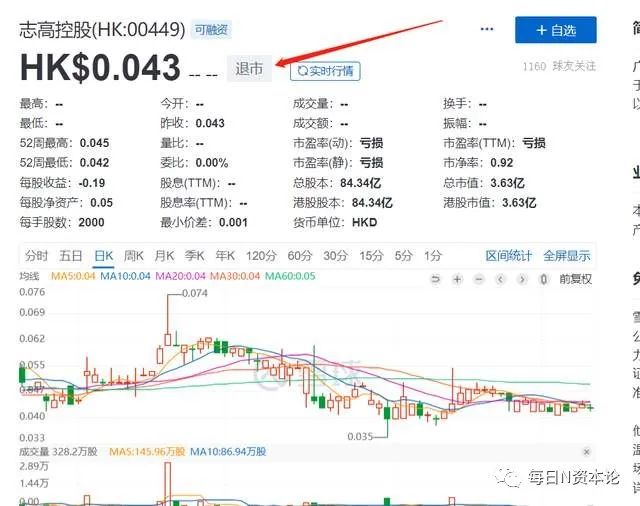Viewport: 640px width, 506px height.
Task: Add the stock via the 自选 button
Action: point(556,30)
